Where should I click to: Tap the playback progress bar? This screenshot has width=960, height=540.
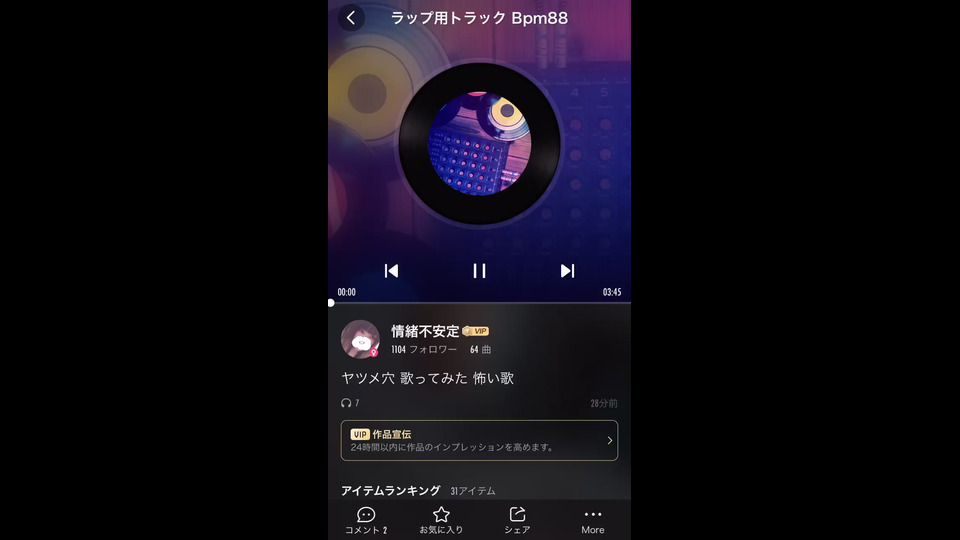click(x=479, y=302)
